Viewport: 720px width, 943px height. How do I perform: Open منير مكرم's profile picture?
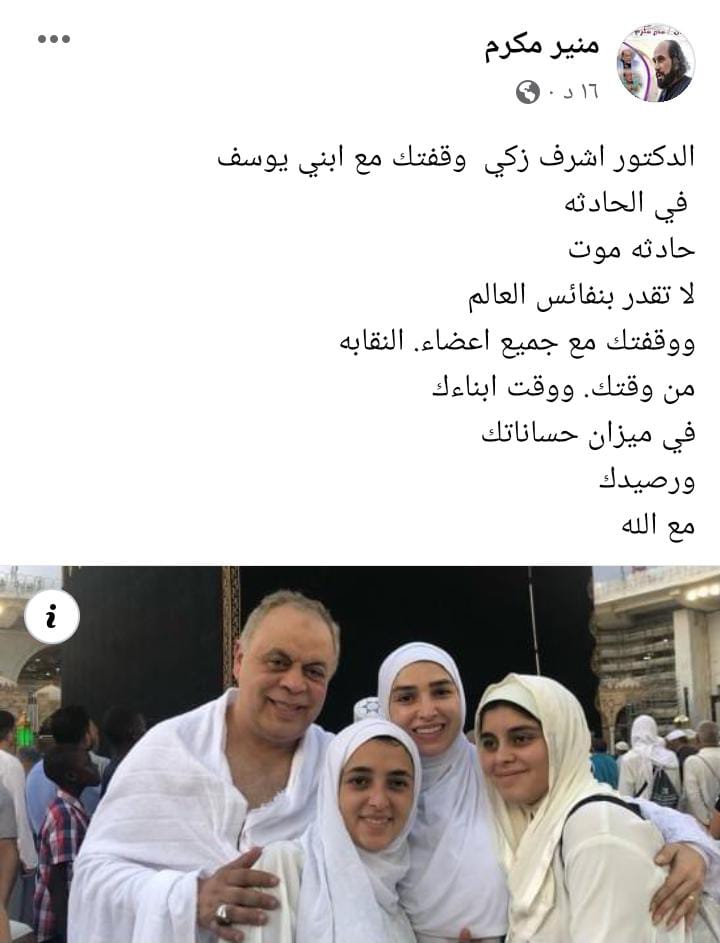[x=655, y=64]
